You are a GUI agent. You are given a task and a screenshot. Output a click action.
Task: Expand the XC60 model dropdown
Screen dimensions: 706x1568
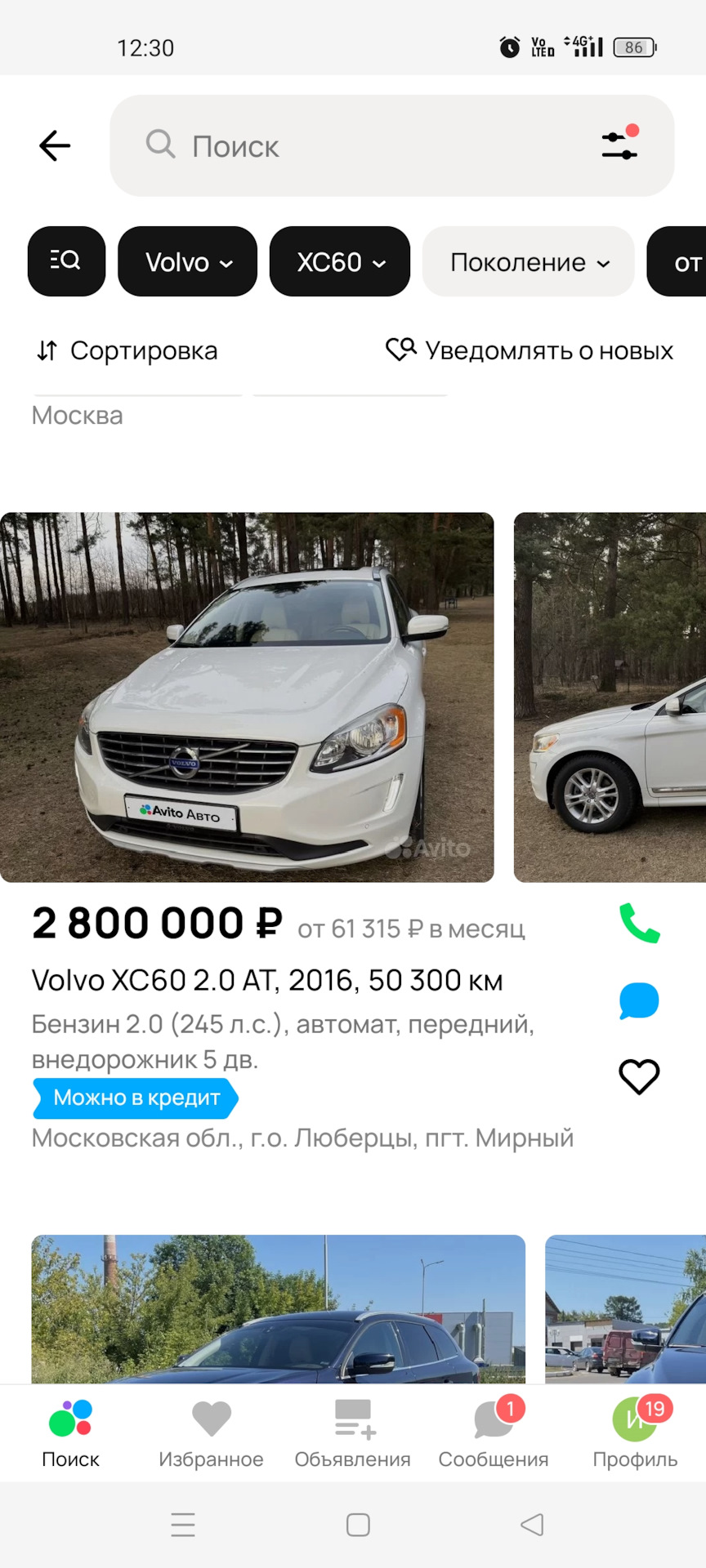[340, 262]
